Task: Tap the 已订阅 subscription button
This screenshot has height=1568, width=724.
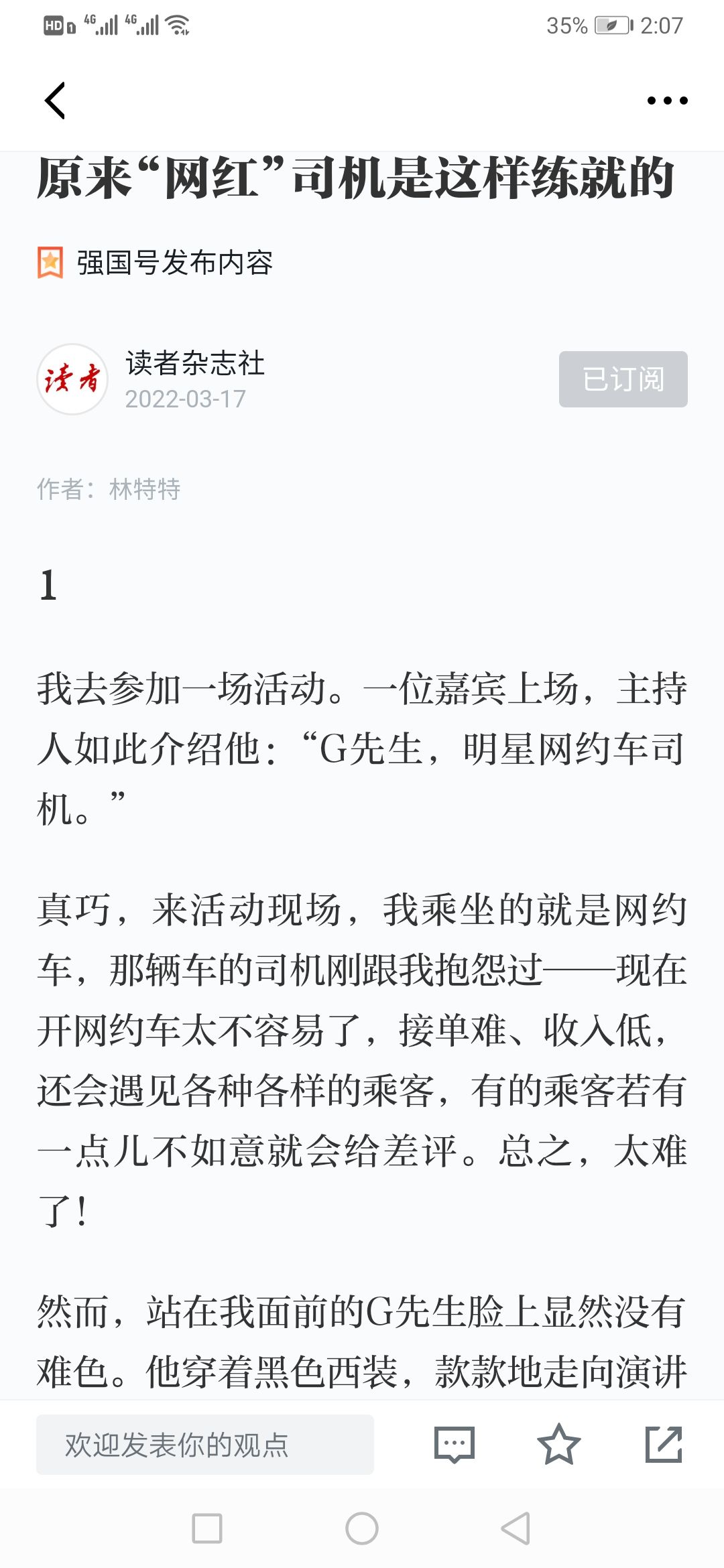Action: pyautogui.click(x=623, y=379)
